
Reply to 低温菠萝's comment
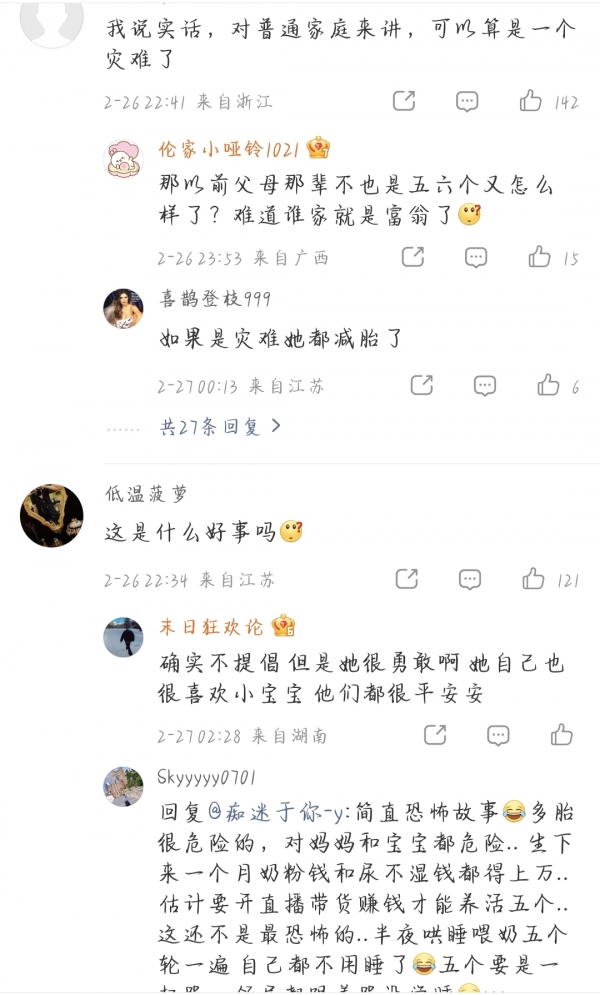[470, 579]
